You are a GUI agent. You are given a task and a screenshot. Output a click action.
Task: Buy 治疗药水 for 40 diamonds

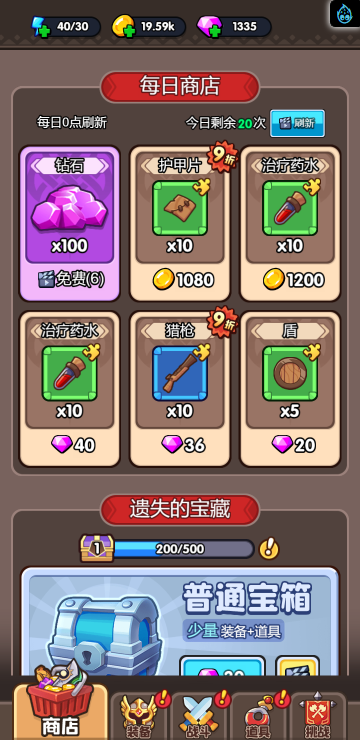pyautogui.click(x=69, y=389)
